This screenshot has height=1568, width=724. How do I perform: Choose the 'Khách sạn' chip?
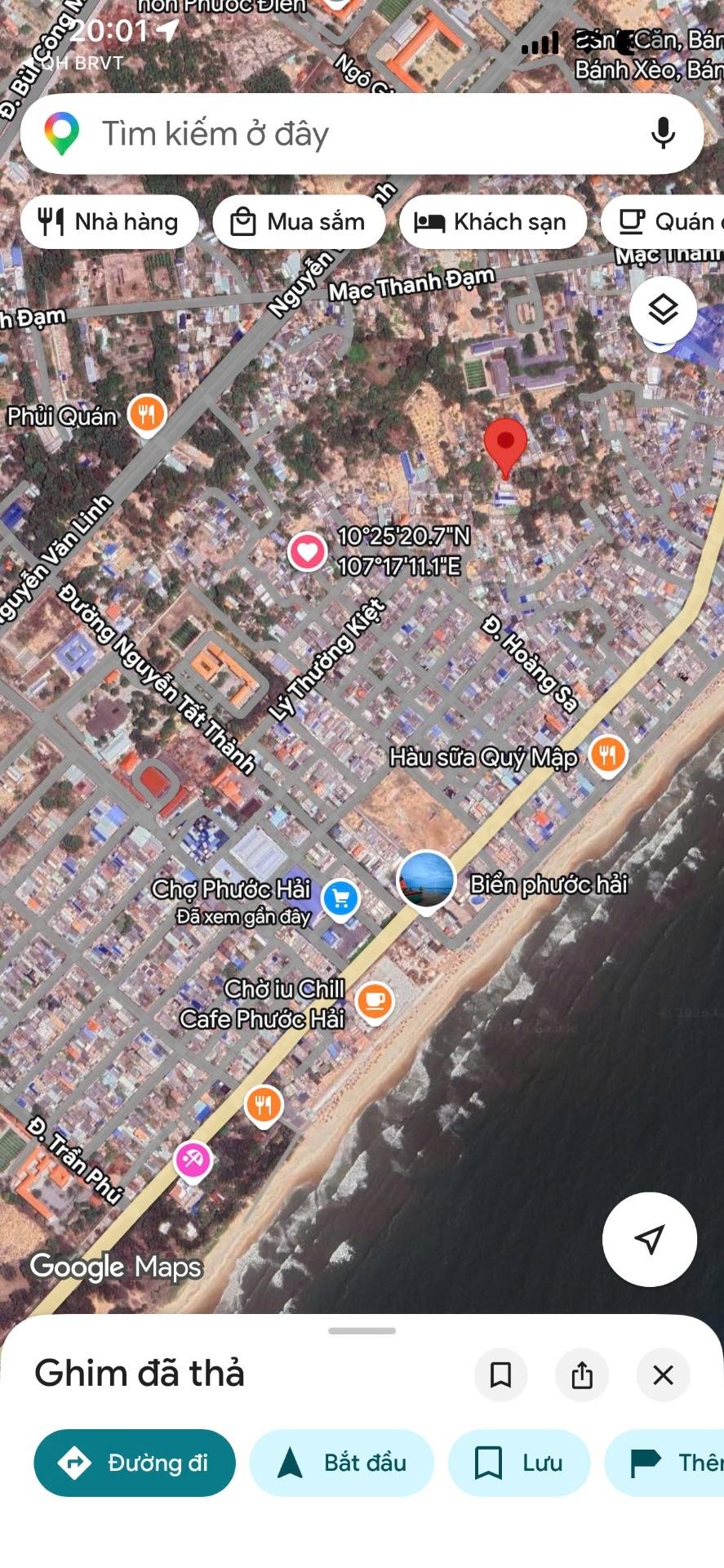click(x=492, y=222)
